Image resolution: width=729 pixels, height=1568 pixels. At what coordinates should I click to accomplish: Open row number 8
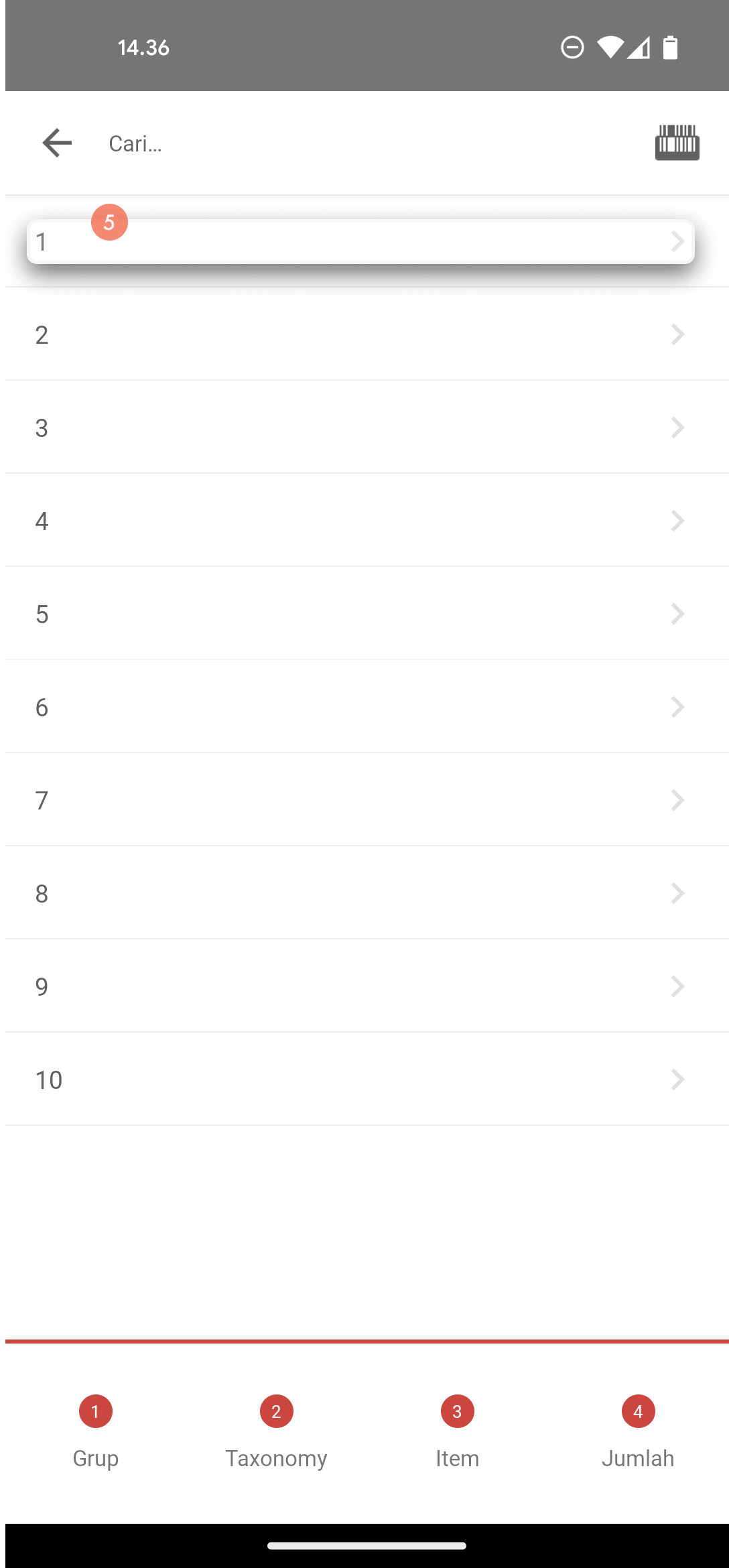coord(367,893)
